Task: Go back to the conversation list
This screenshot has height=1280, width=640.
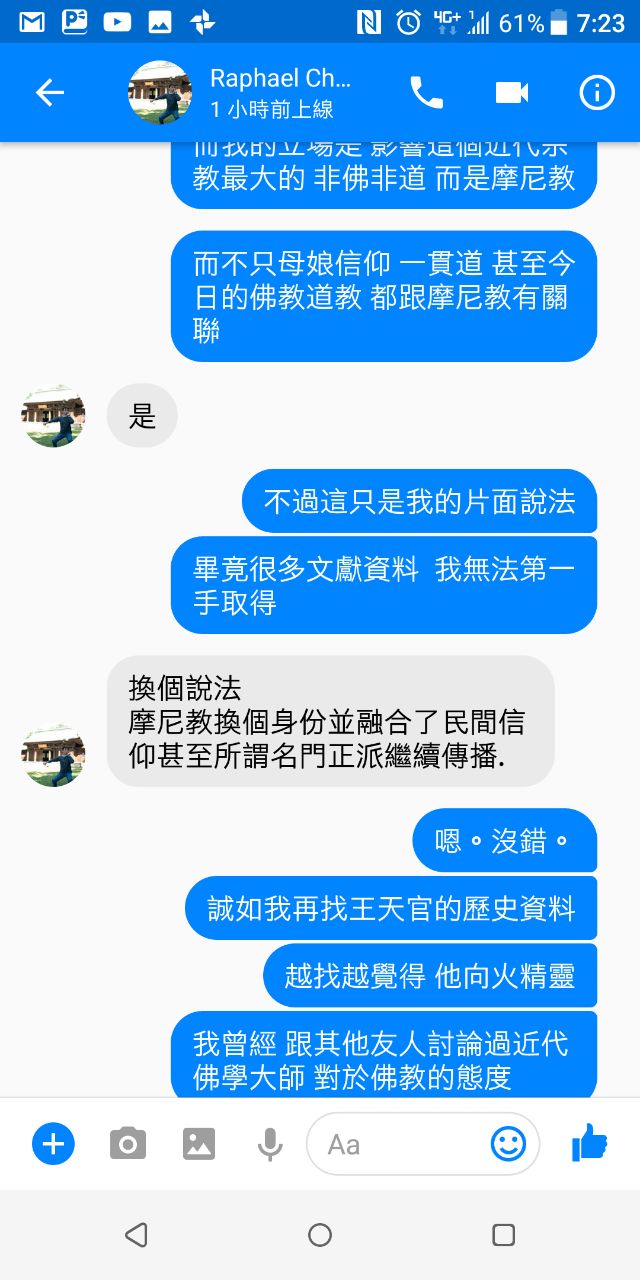Action: 50,93
